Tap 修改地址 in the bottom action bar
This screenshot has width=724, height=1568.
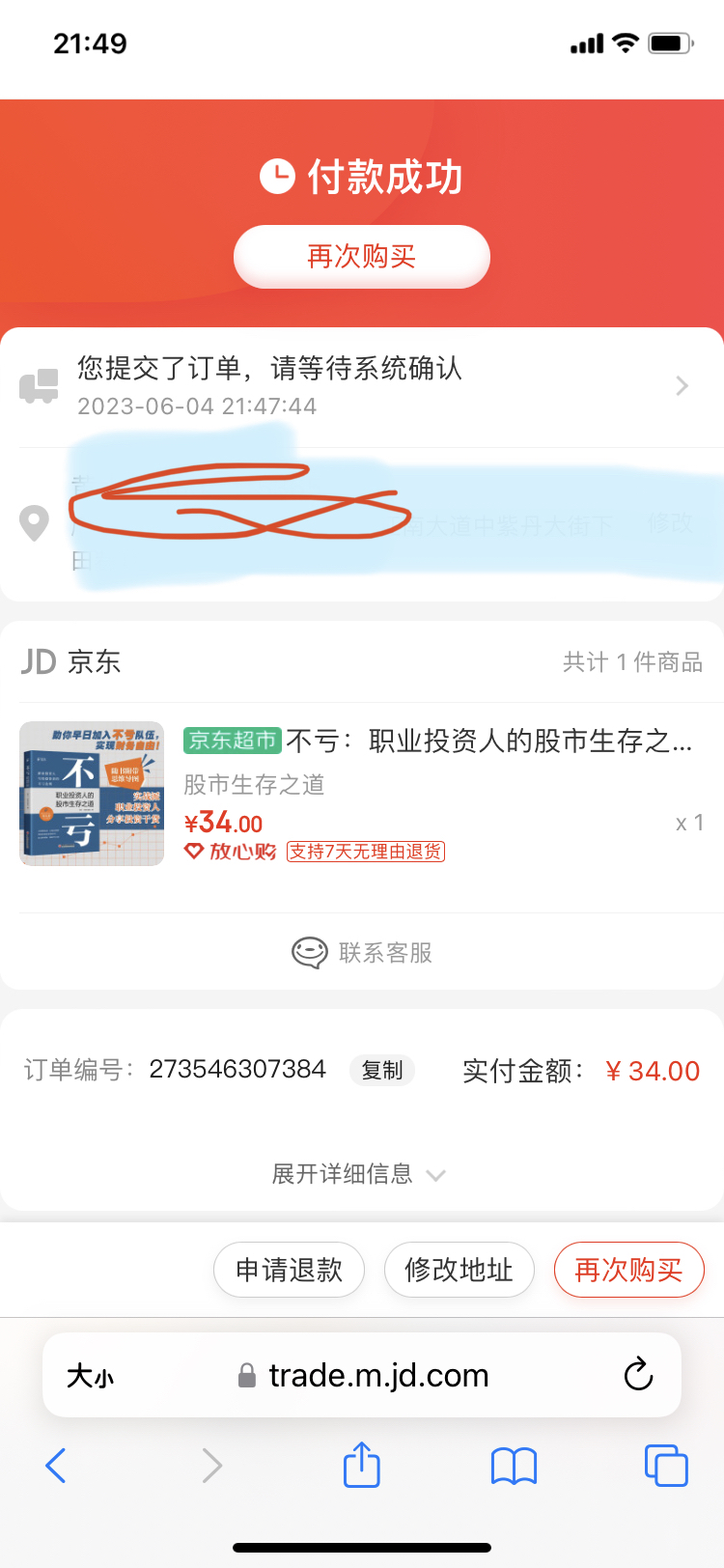(x=459, y=1270)
